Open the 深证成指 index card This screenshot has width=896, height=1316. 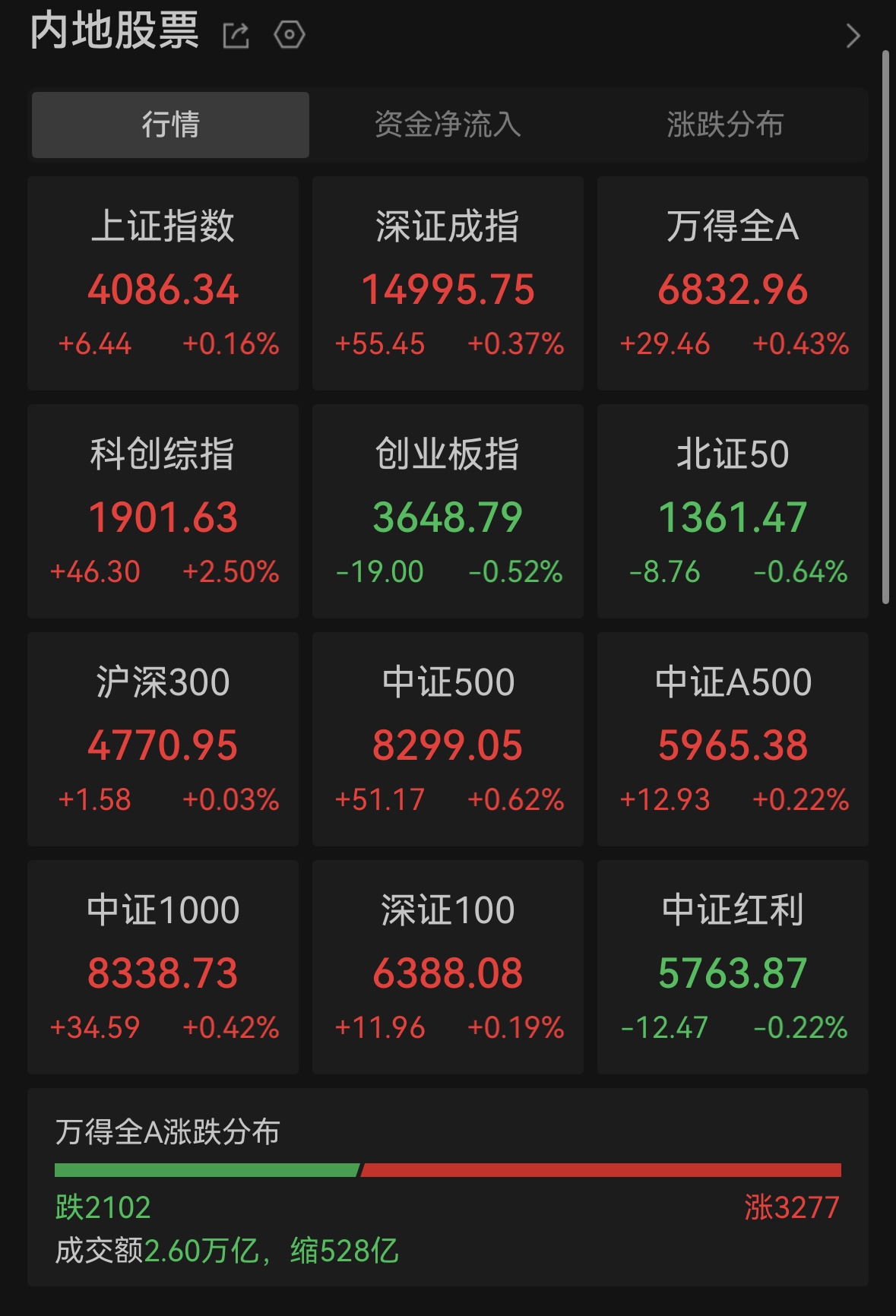tap(448, 283)
